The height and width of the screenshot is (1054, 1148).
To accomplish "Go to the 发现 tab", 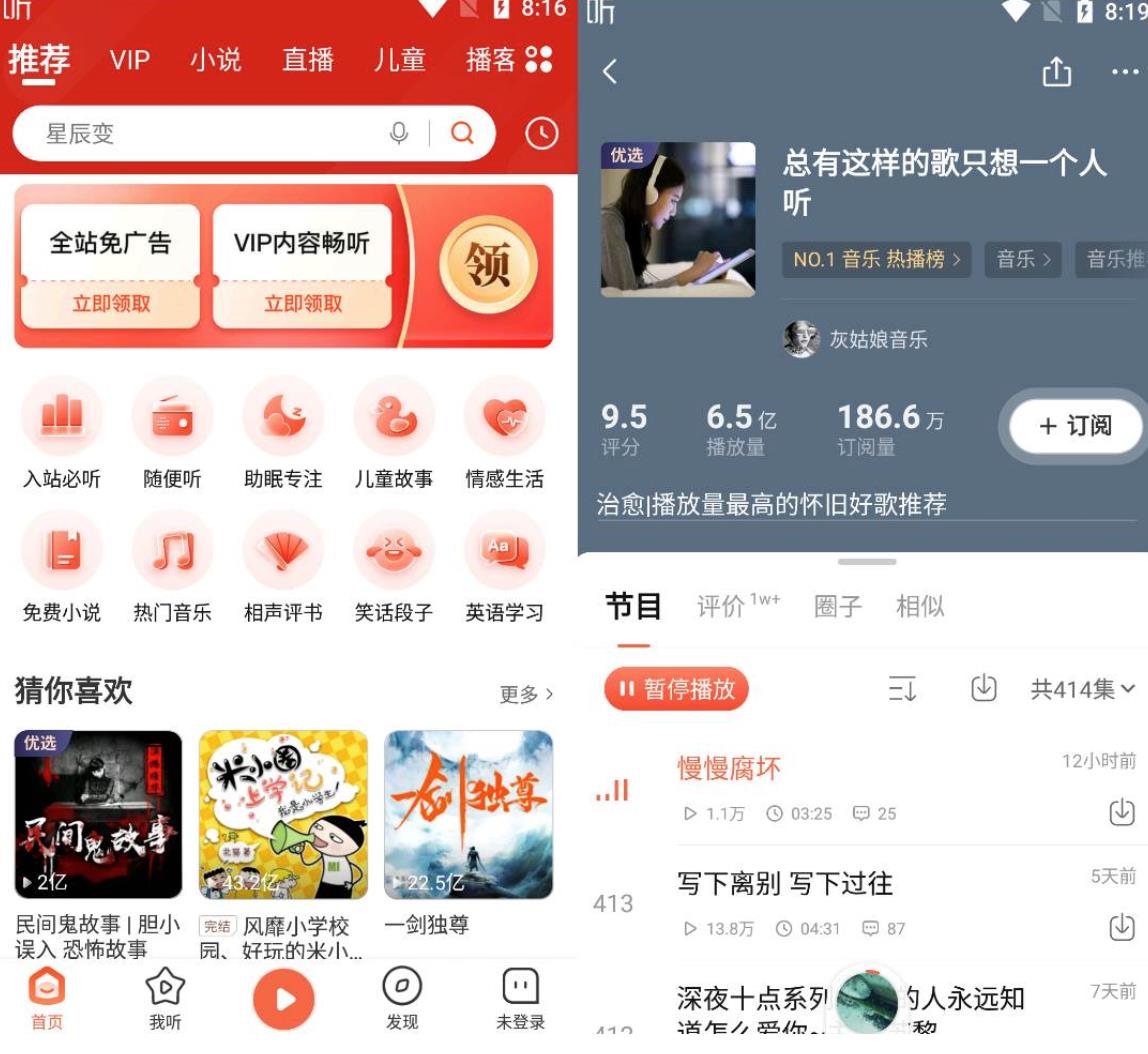I will point(402,998).
